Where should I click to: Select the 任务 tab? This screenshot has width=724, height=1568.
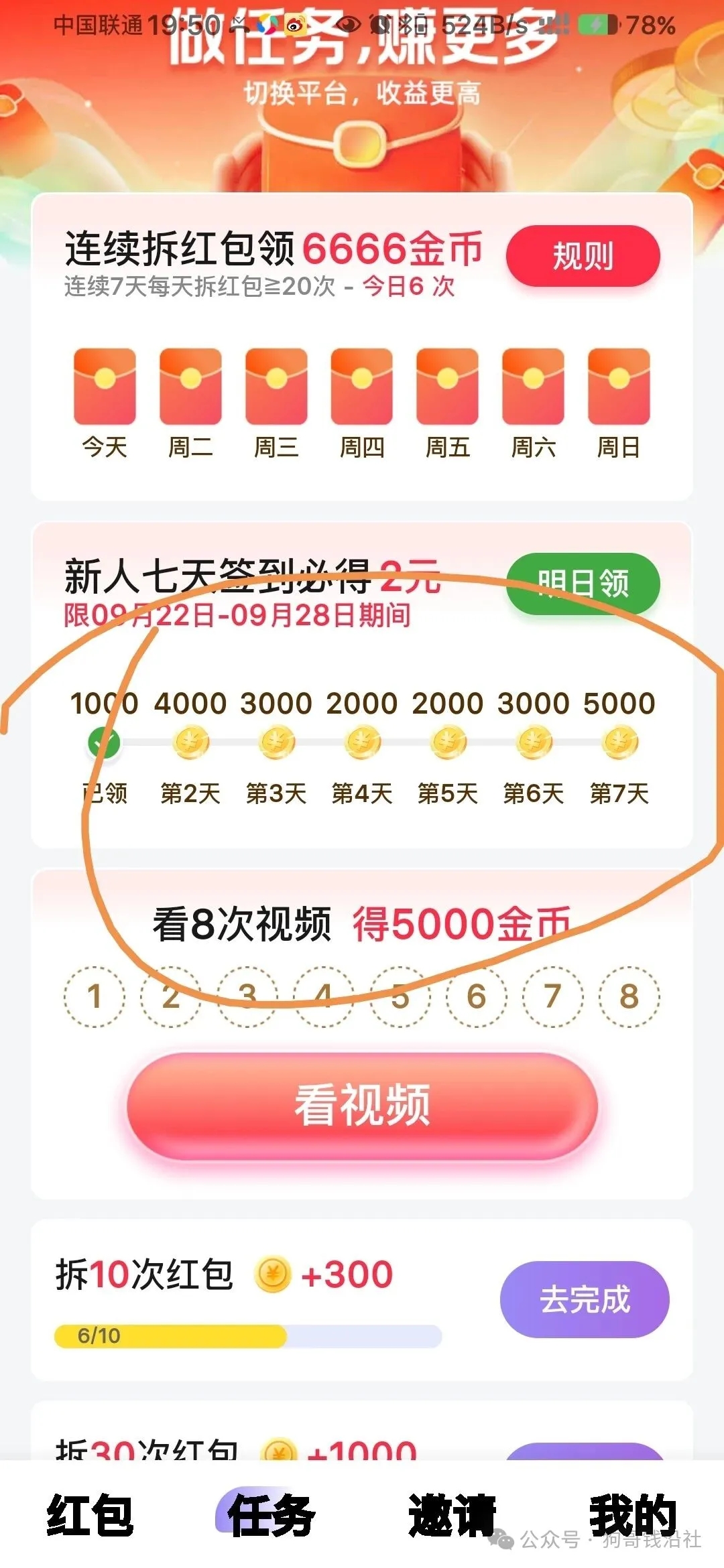271,1514
